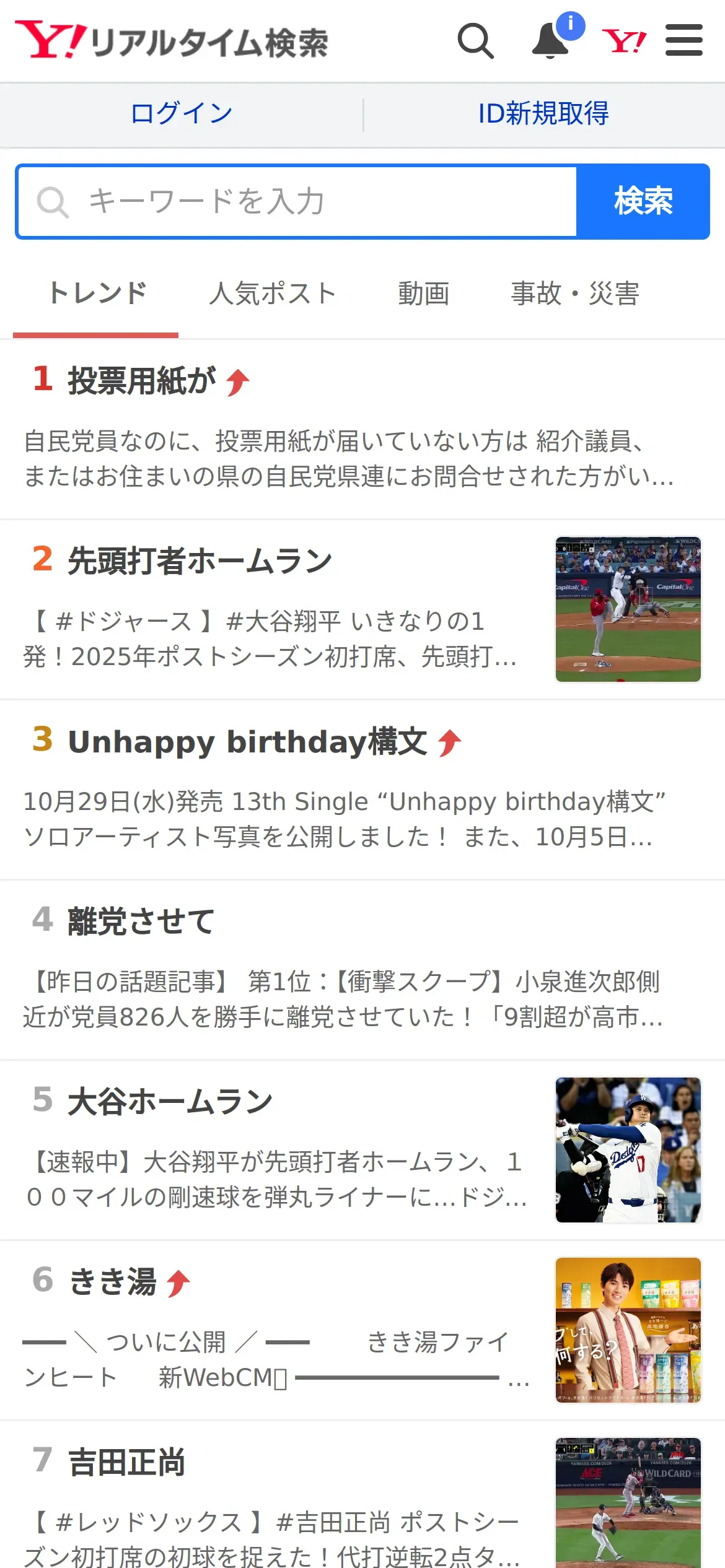This screenshot has height=1568, width=725.
Task: Select trend #5 大谷ホームラン
Action: coord(170,1102)
